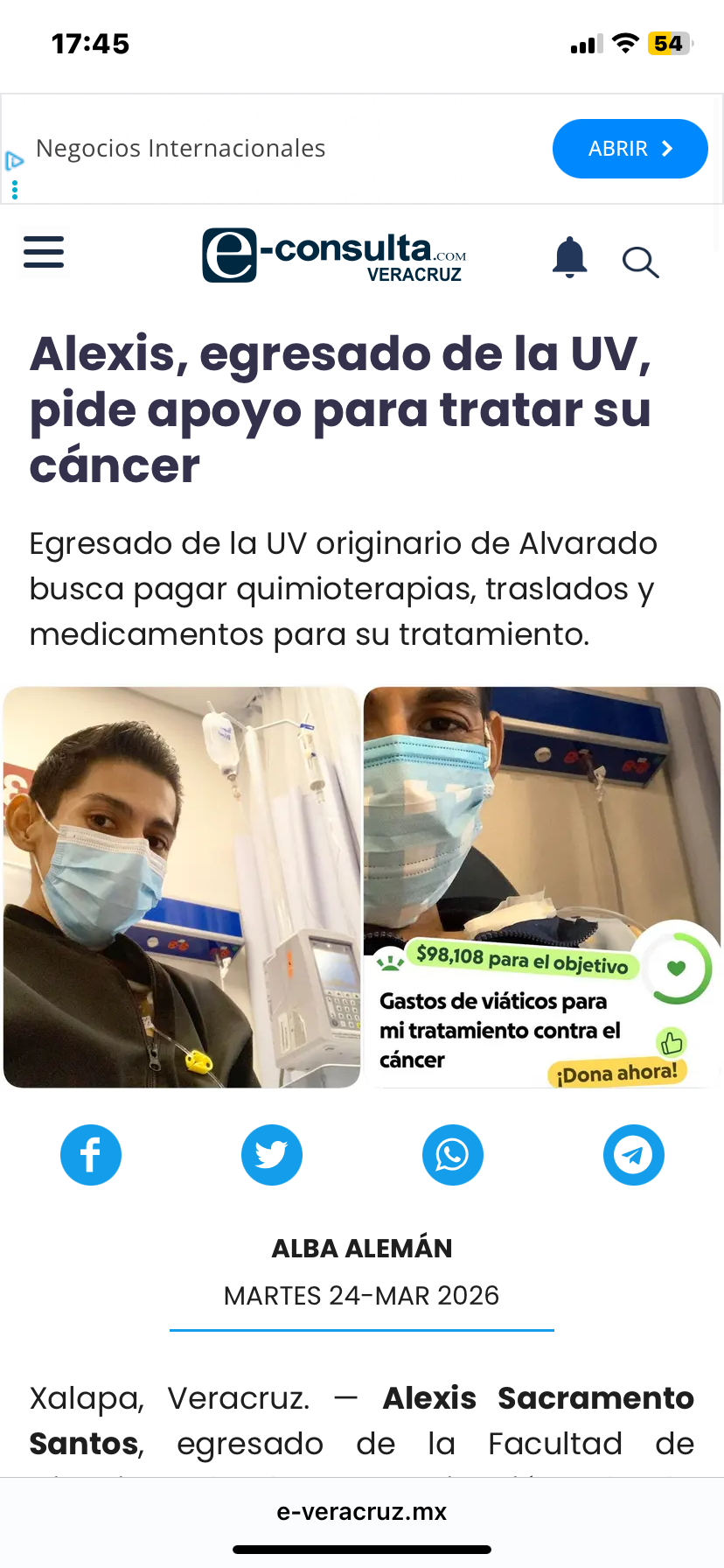Tap the search magnifier icon
This screenshot has height=1568, width=724.
pyautogui.click(x=640, y=262)
